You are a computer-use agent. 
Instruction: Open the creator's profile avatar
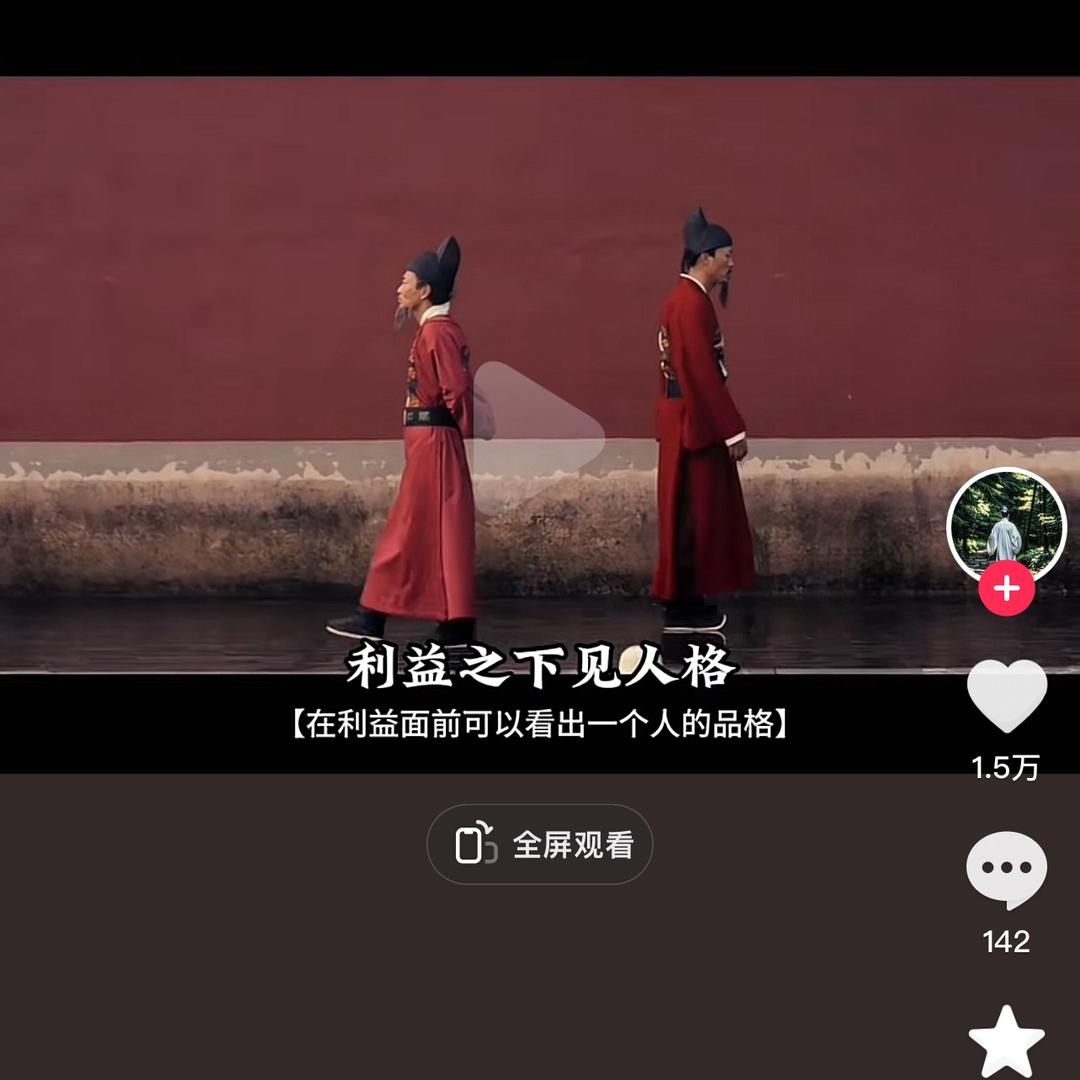coord(1006,525)
